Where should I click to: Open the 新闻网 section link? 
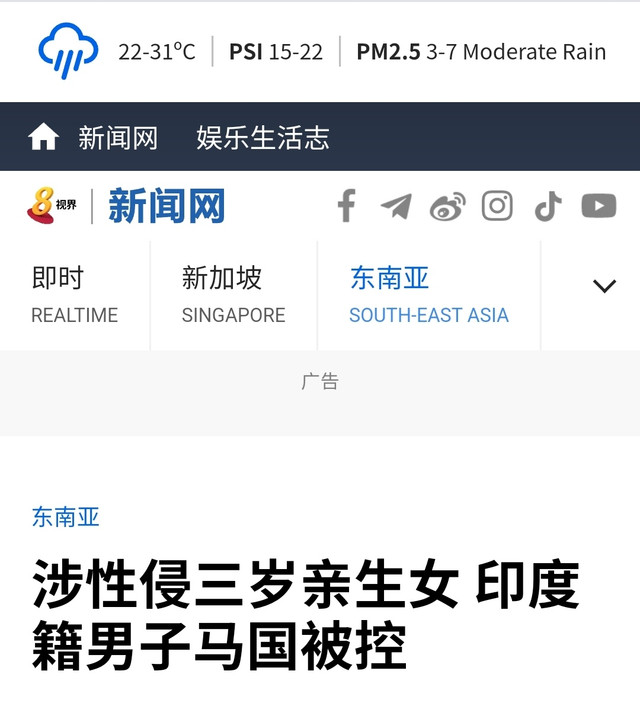click(118, 137)
